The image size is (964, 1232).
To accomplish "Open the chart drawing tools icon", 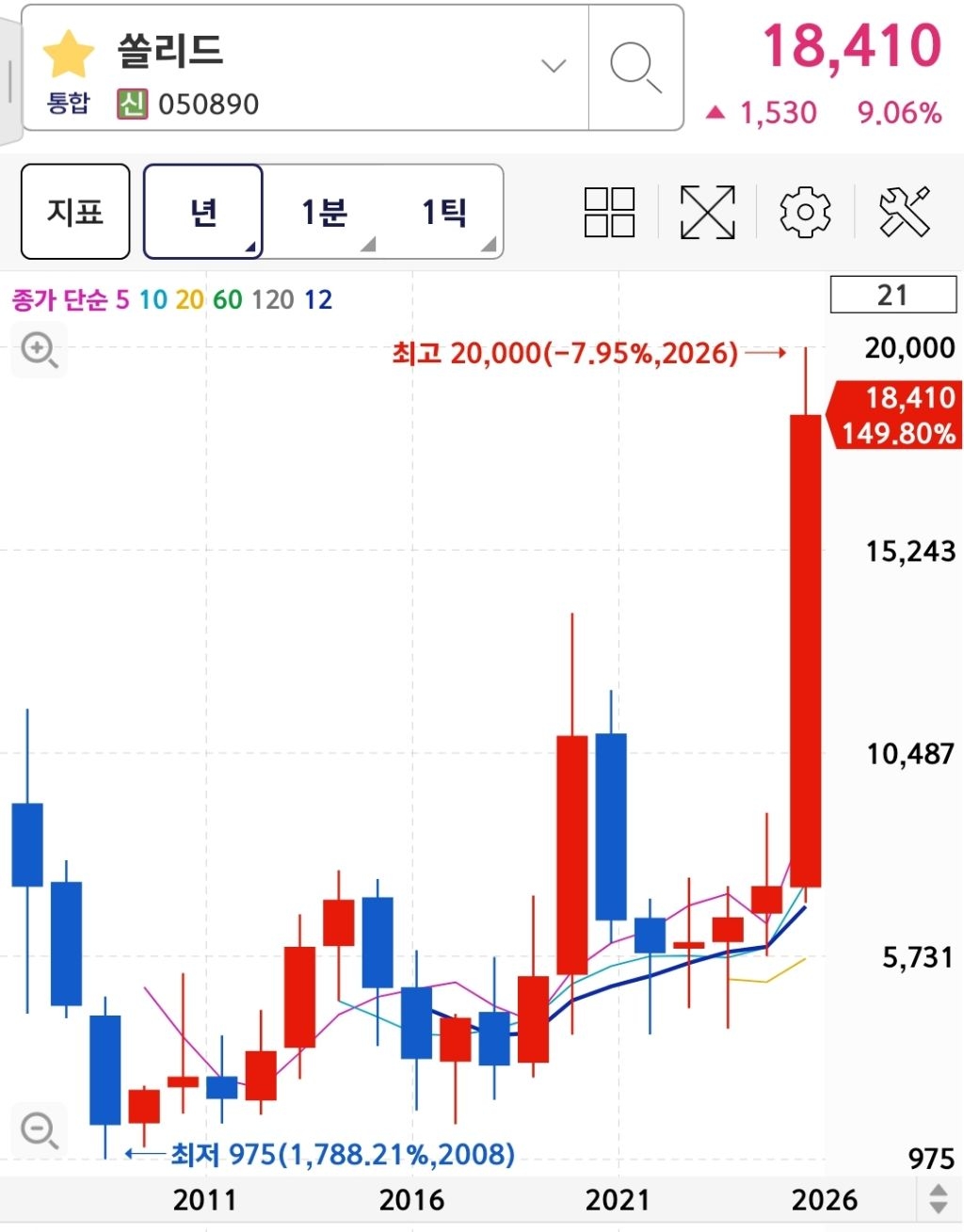I will point(905,212).
